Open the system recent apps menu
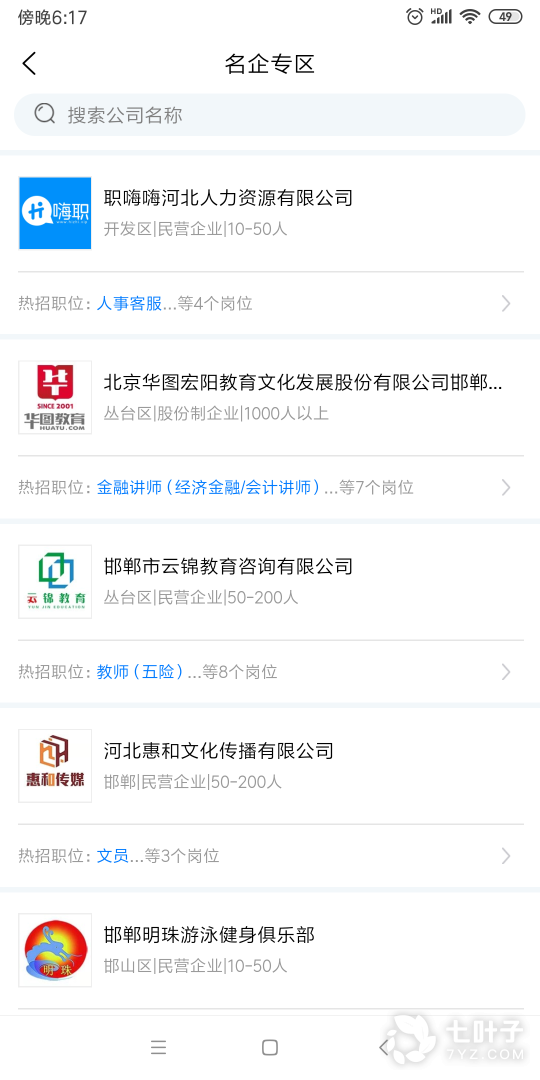 click(x=158, y=1048)
